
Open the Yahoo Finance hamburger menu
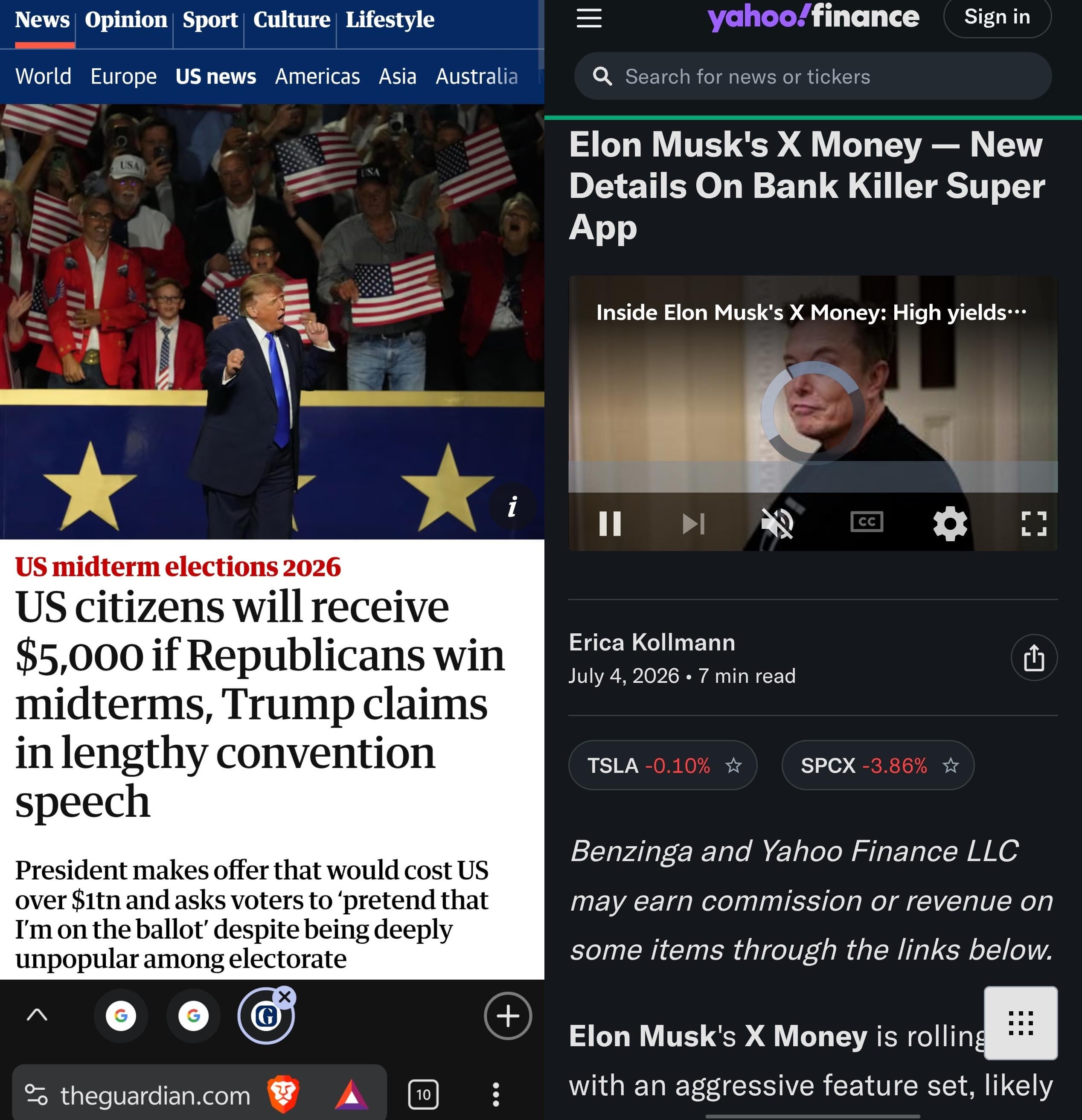(x=589, y=18)
